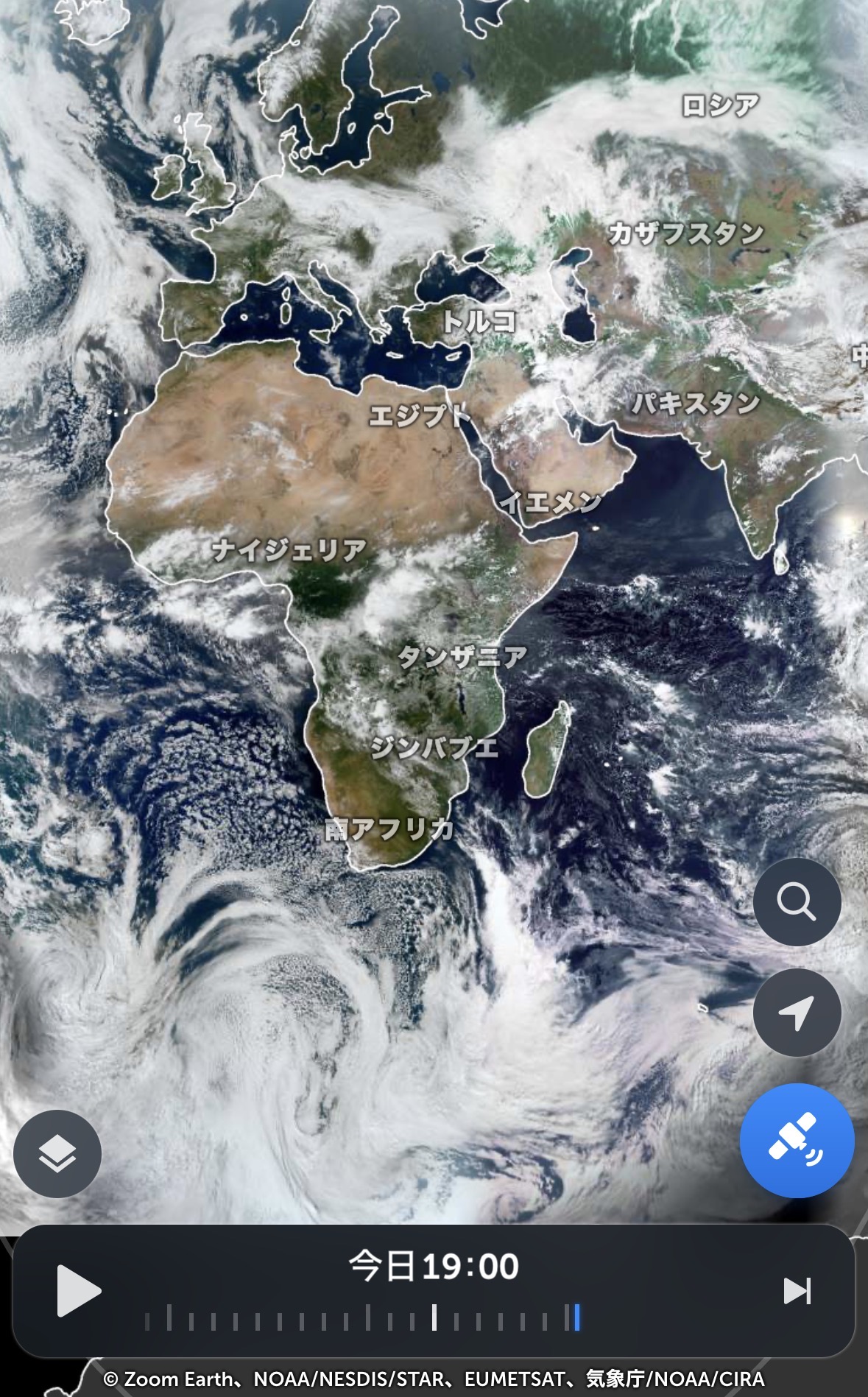The width and height of the screenshot is (868, 1397).
Task: Skip to the latest imagery frame
Action: [797, 1291]
